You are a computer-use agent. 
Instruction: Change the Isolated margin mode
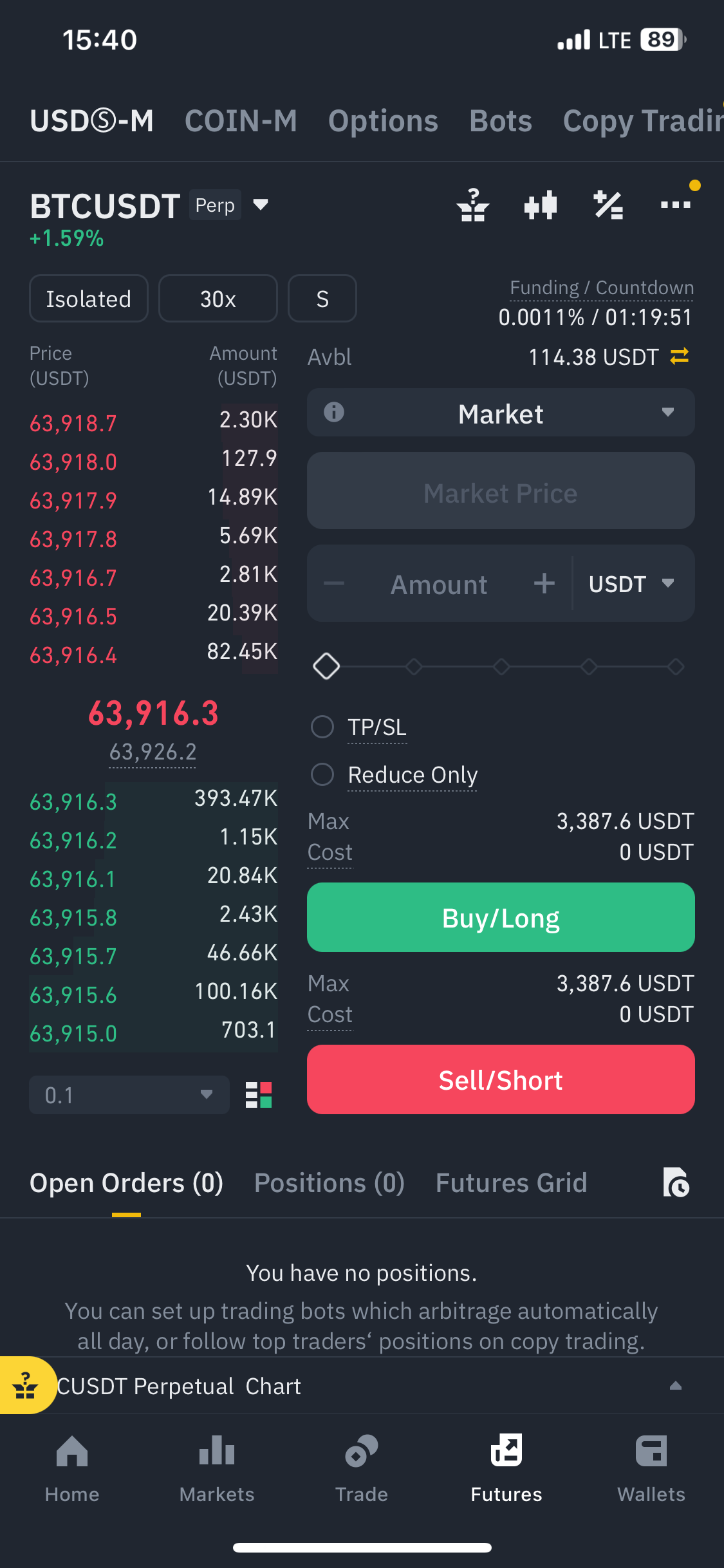[x=89, y=299]
